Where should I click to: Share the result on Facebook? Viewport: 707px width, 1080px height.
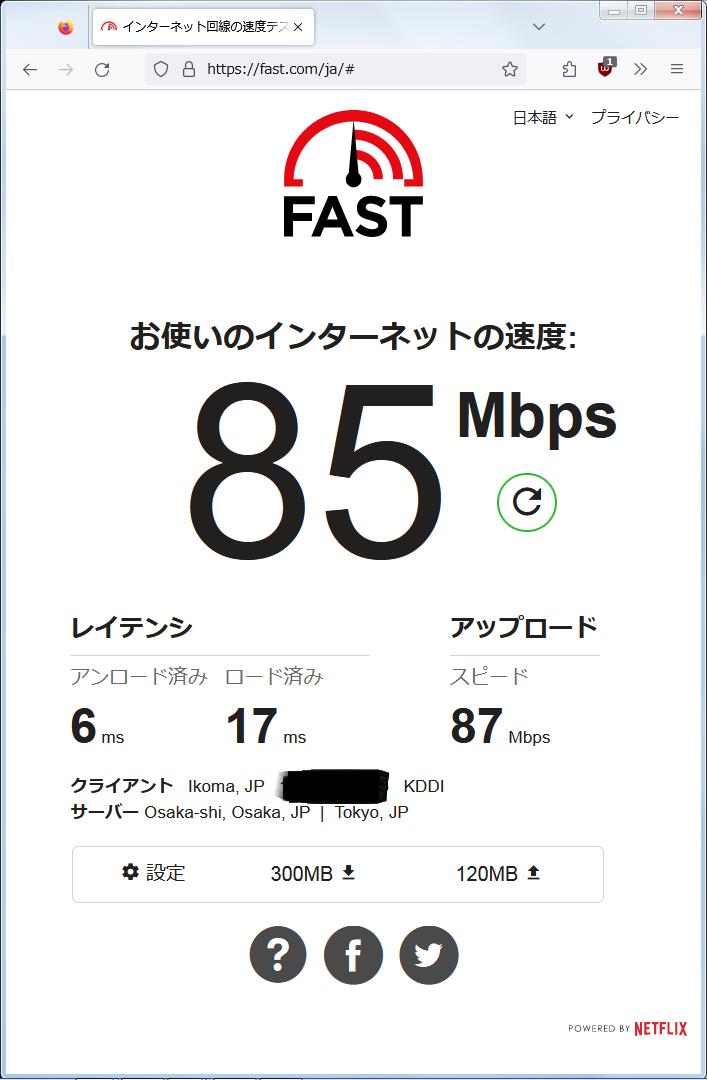(x=353, y=955)
